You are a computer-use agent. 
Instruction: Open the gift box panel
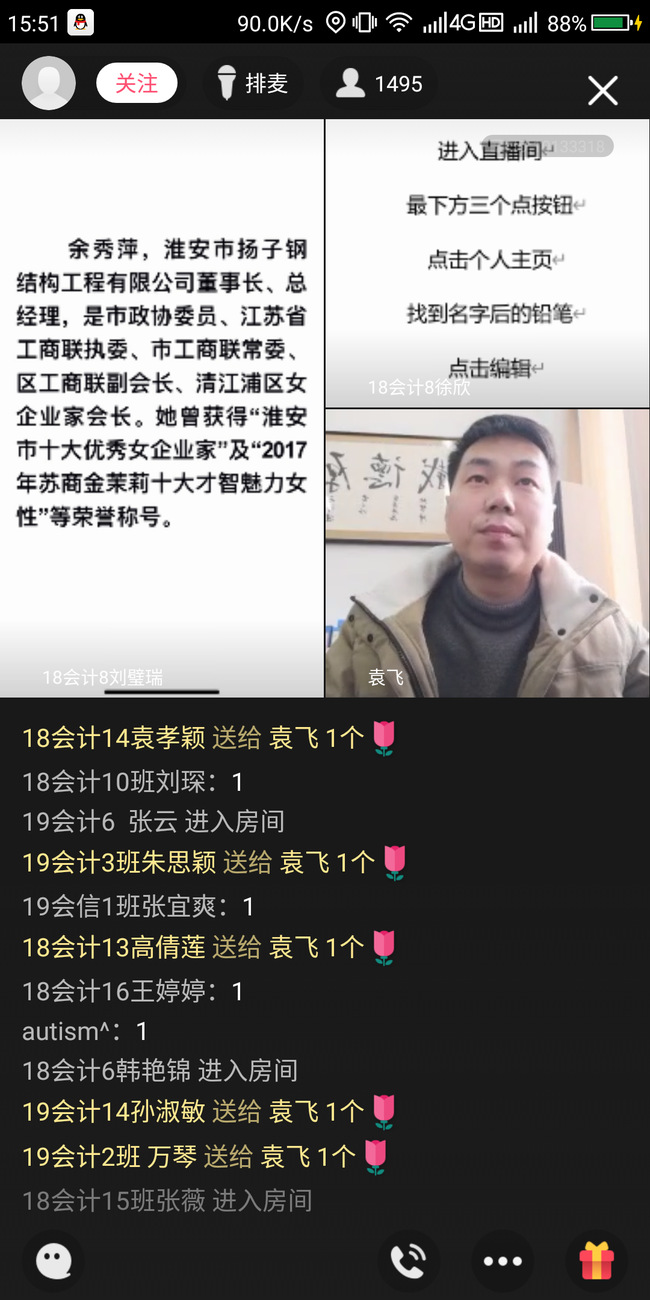point(596,1261)
